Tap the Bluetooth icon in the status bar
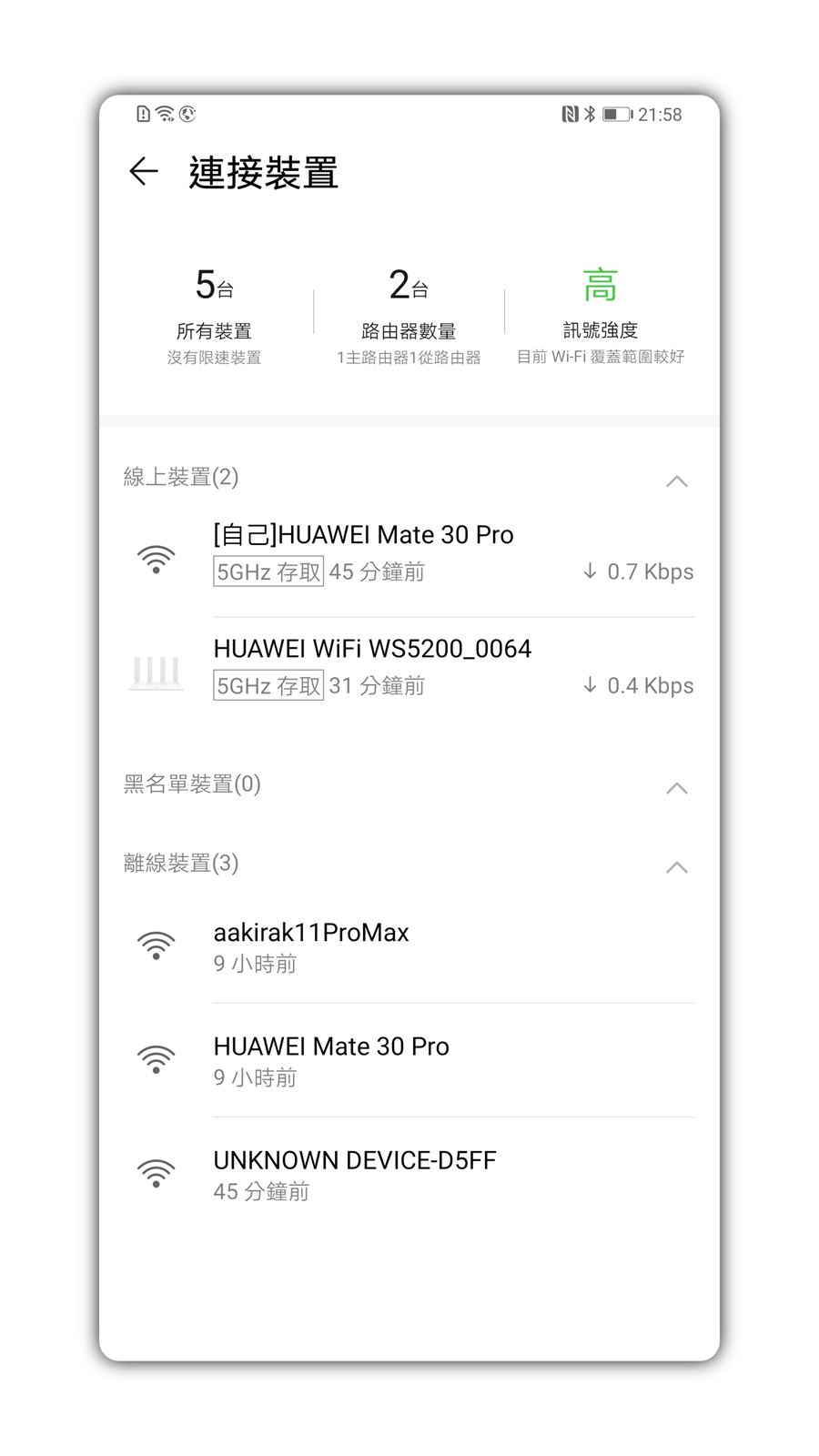819x1456 pixels. coord(591,115)
